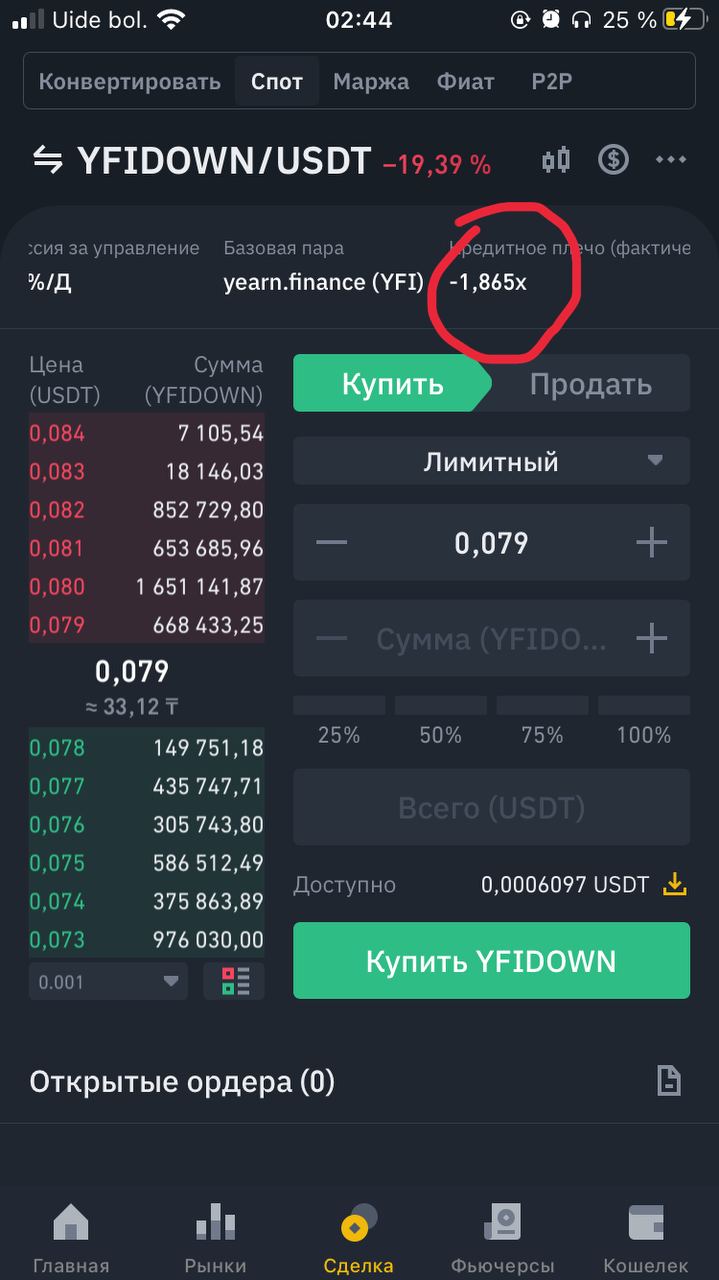Open the order history document icon

668,1081
